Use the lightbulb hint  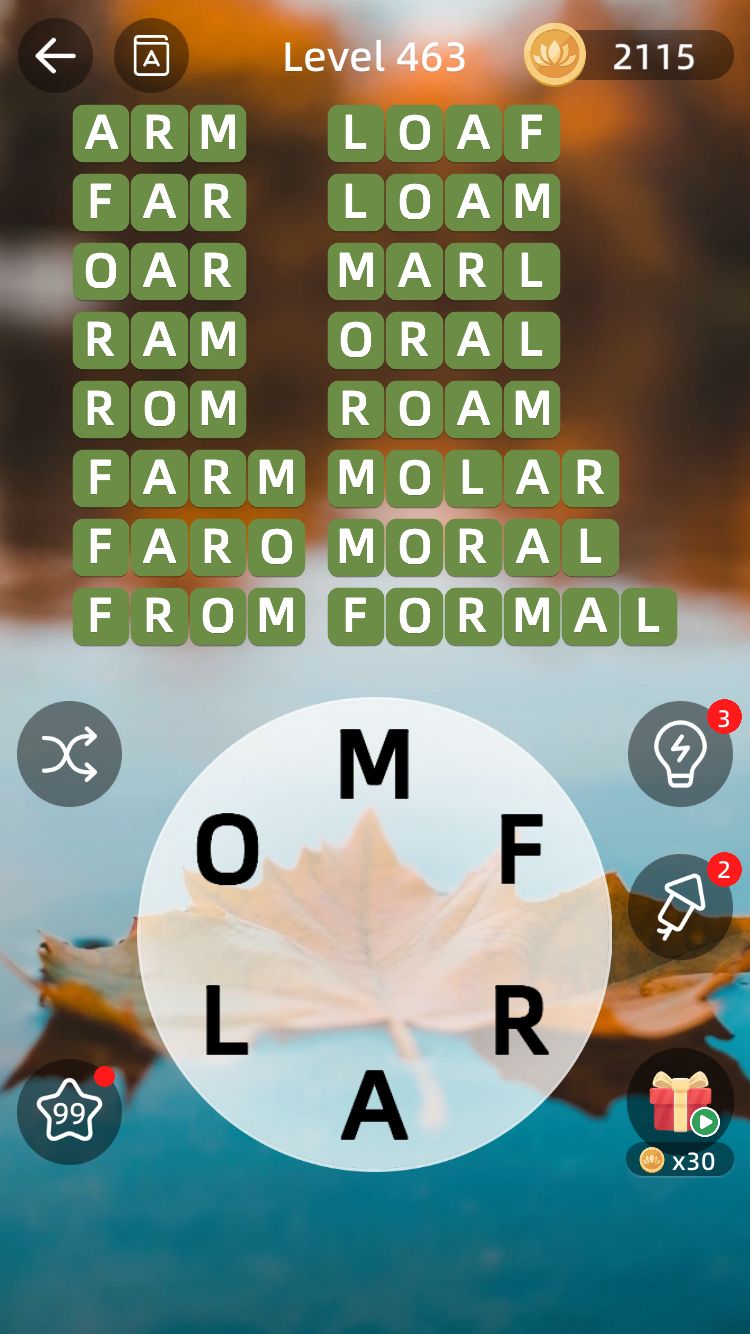(680, 753)
